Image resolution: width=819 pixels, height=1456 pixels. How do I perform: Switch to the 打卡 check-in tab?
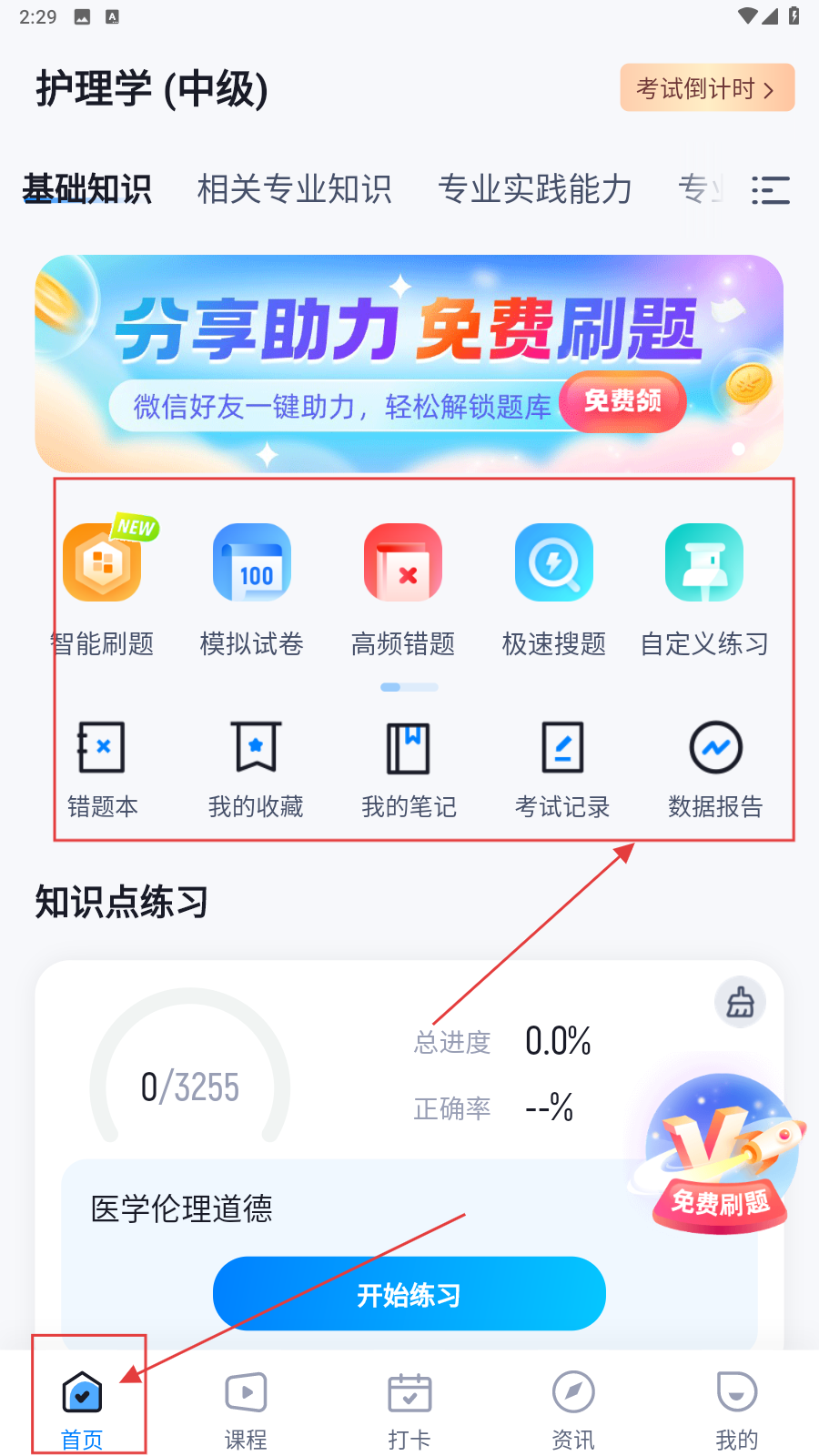pyautogui.click(x=409, y=1406)
